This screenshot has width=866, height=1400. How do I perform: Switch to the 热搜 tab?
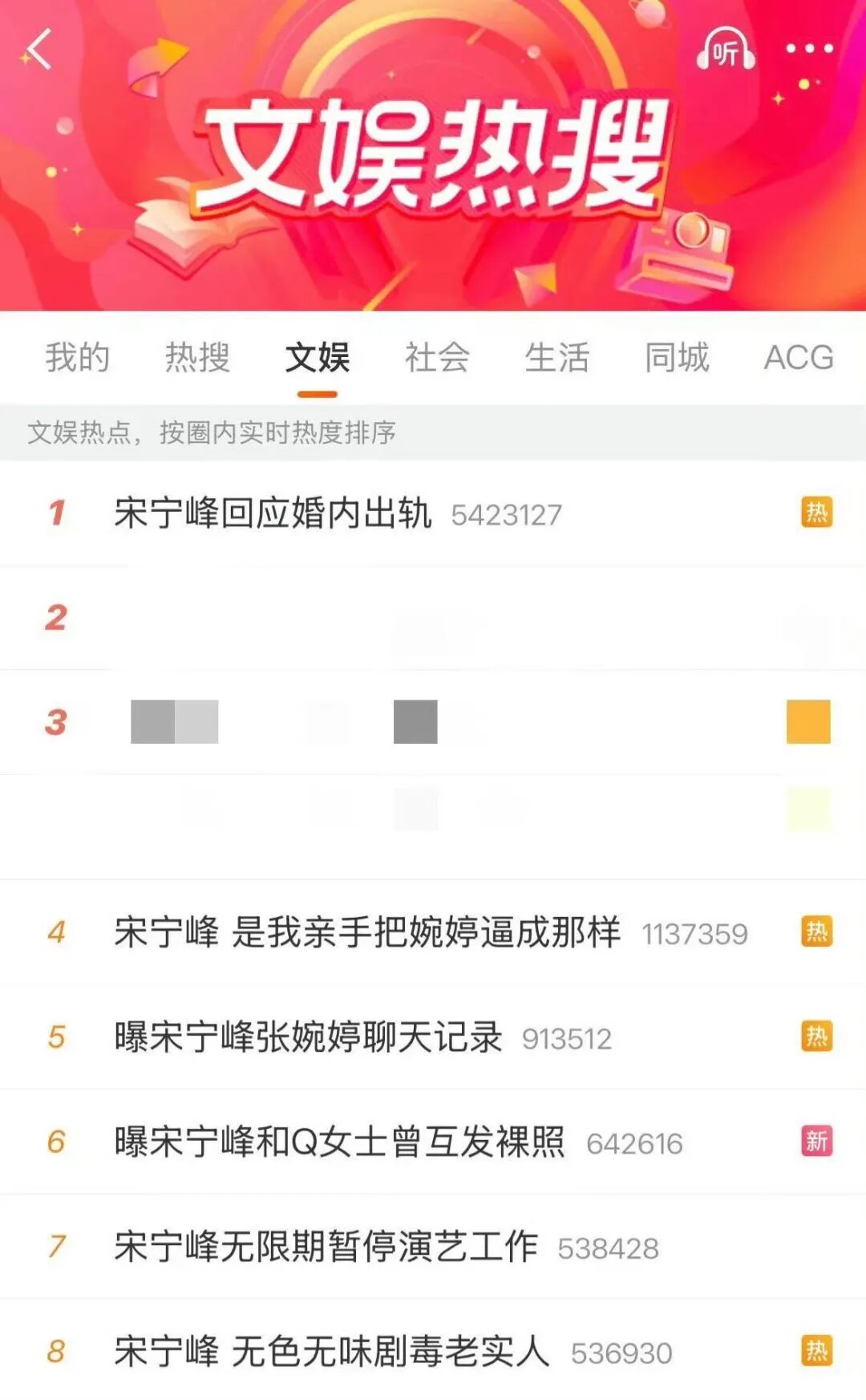tap(198, 356)
